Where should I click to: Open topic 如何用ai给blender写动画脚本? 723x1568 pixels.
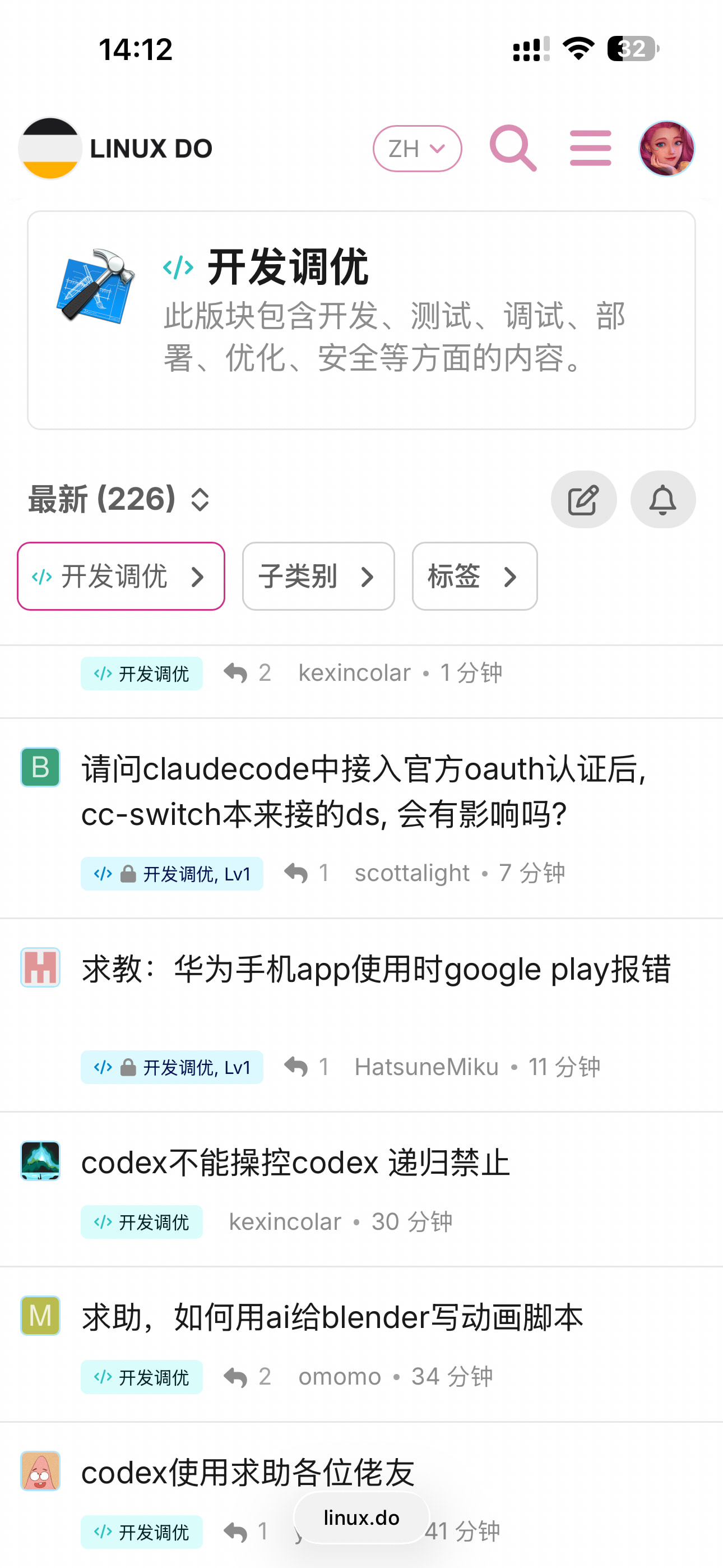coord(332,1317)
